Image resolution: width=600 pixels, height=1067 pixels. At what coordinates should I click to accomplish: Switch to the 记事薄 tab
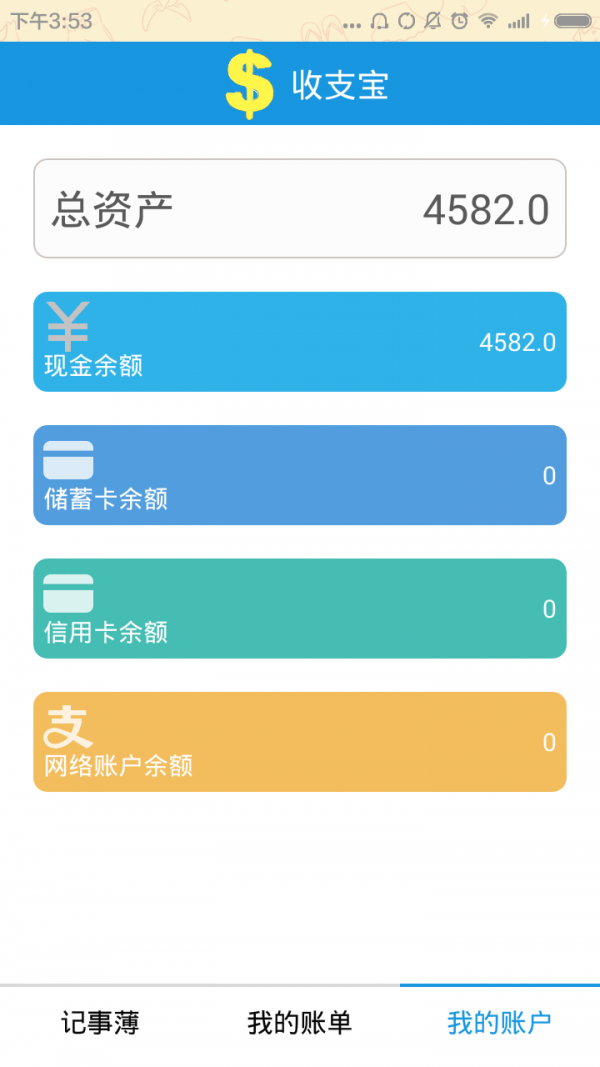[x=100, y=1023]
